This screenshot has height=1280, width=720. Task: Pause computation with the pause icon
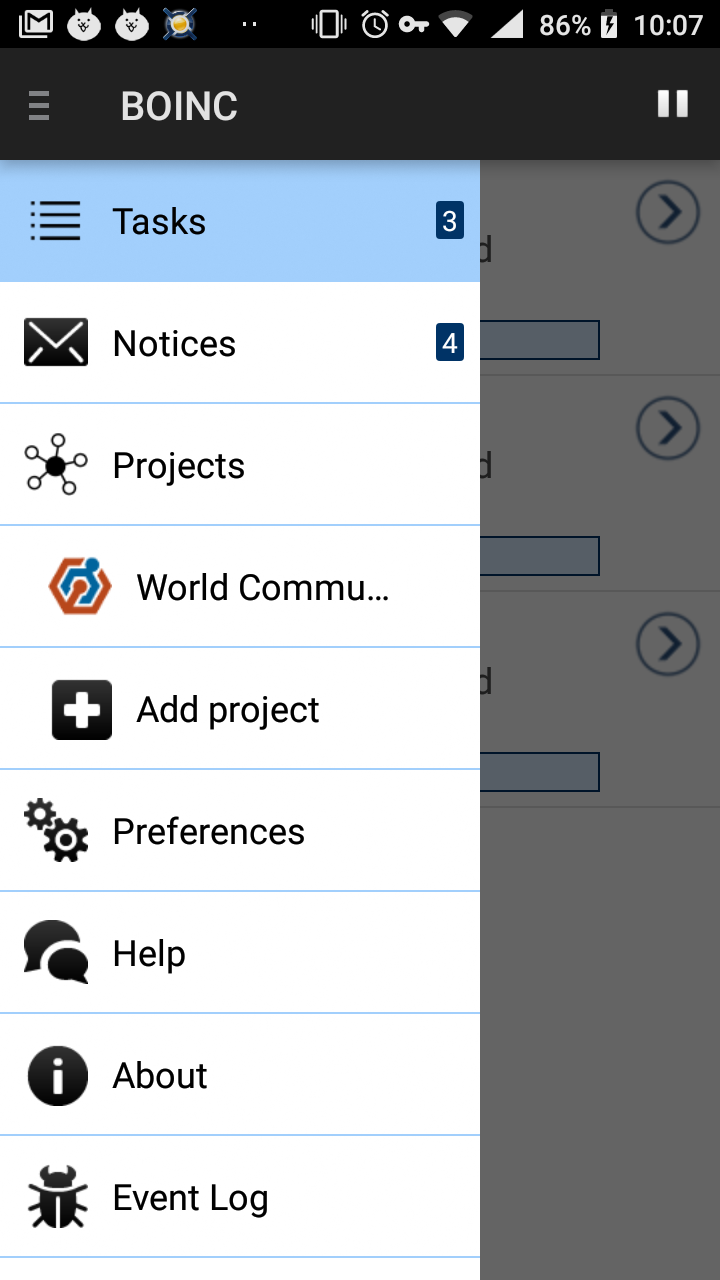pyautogui.click(x=672, y=104)
